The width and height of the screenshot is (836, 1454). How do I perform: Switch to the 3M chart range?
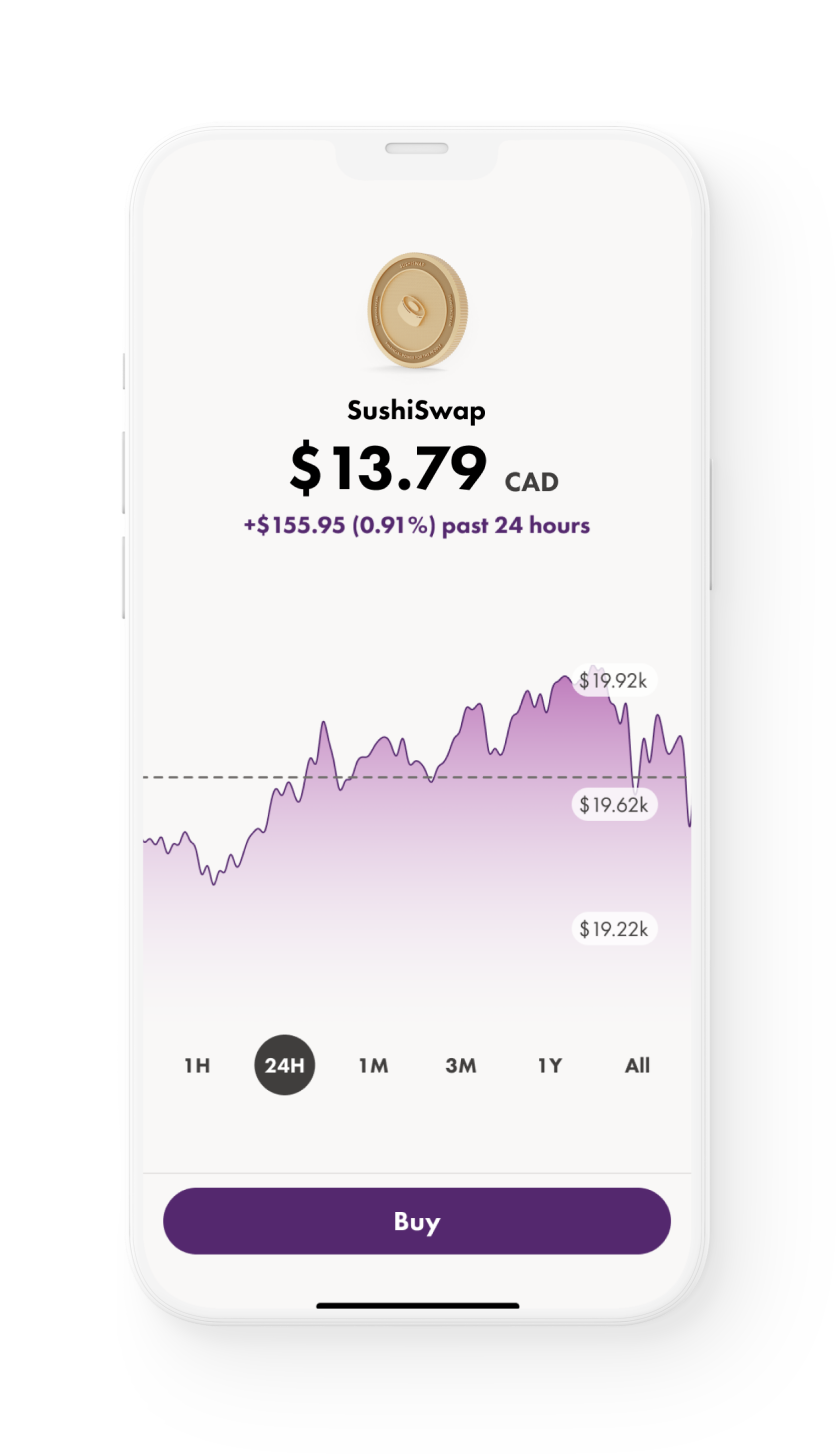(x=461, y=1065)
